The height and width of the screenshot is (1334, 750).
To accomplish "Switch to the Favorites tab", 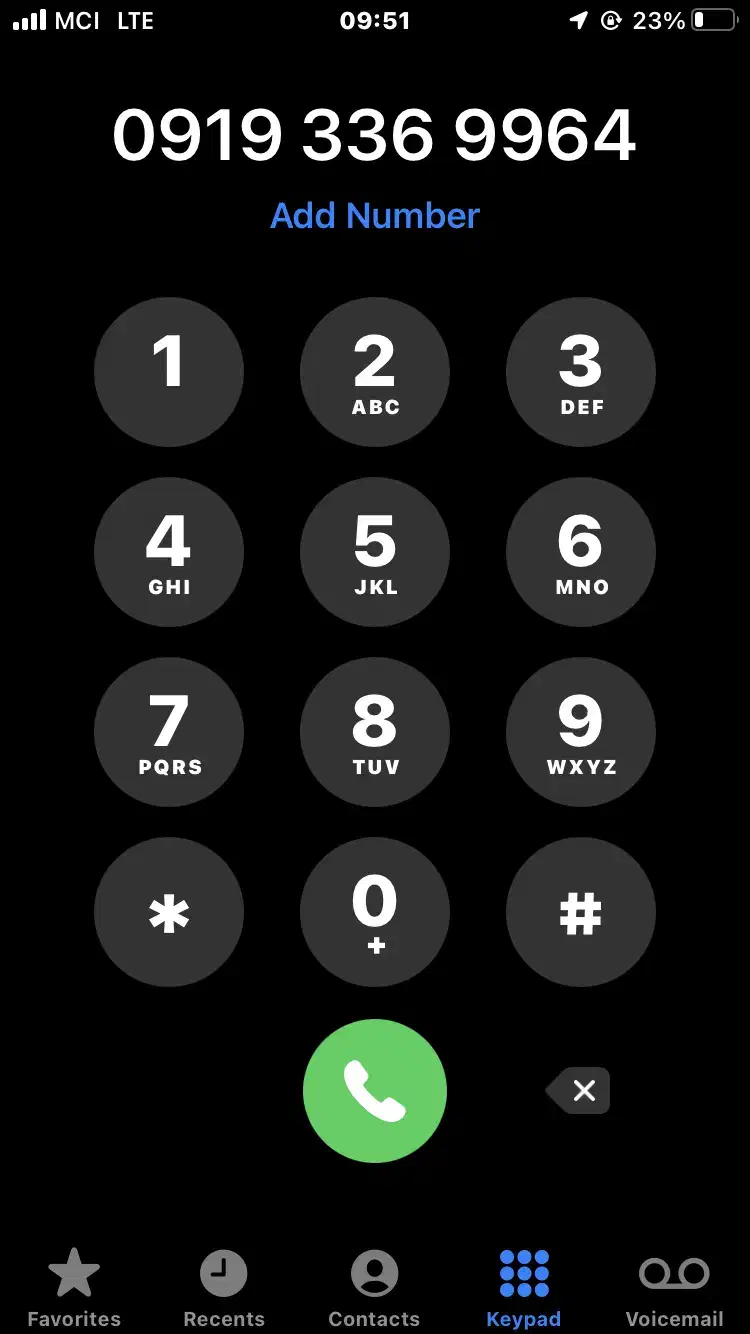I will [x=74, y=1288].
